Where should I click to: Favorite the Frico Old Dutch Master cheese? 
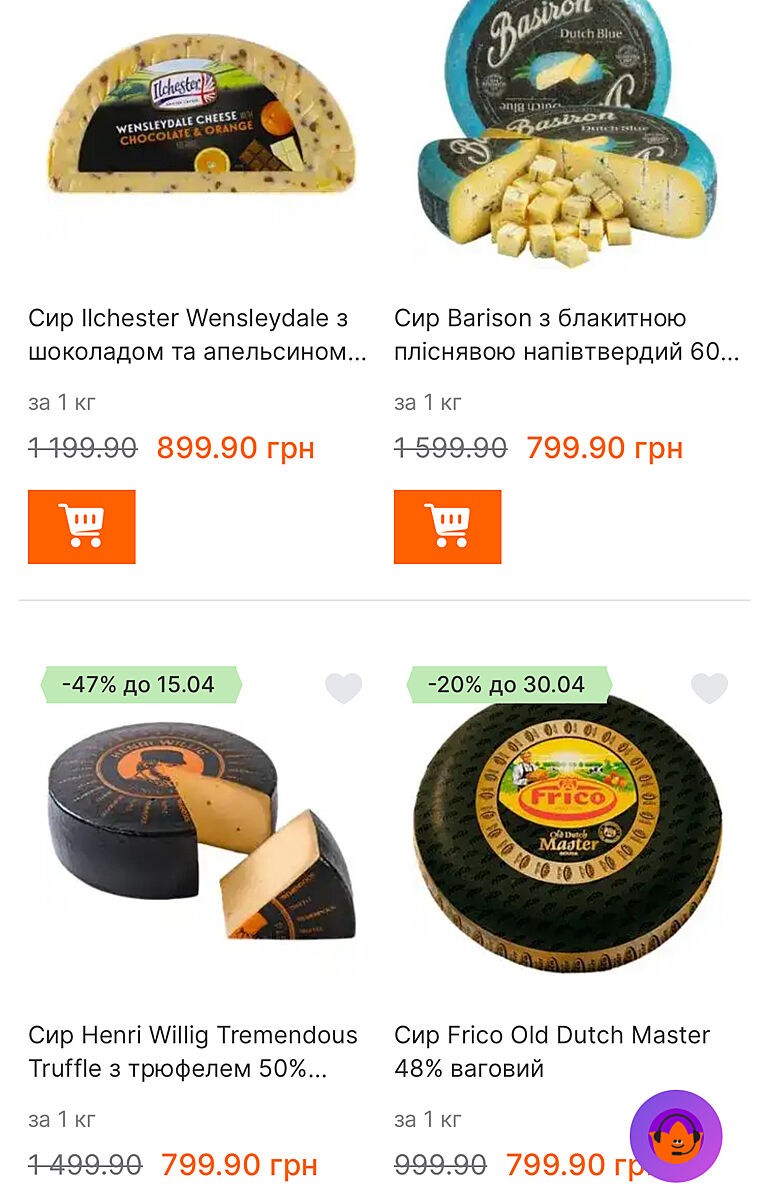pyautogui.click(x=709, y=688)
